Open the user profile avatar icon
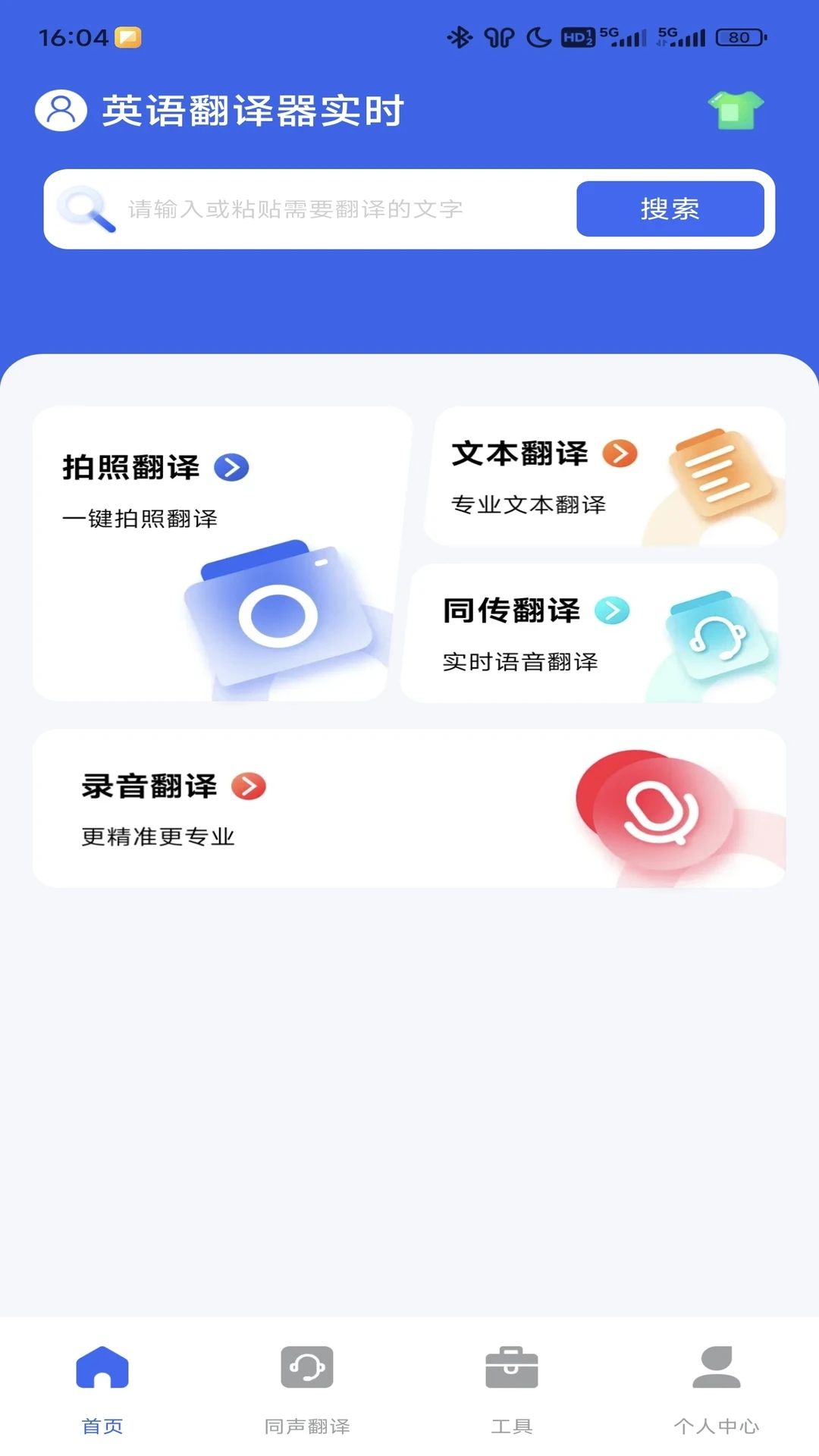819x1456 pixels. click(60, 110)
